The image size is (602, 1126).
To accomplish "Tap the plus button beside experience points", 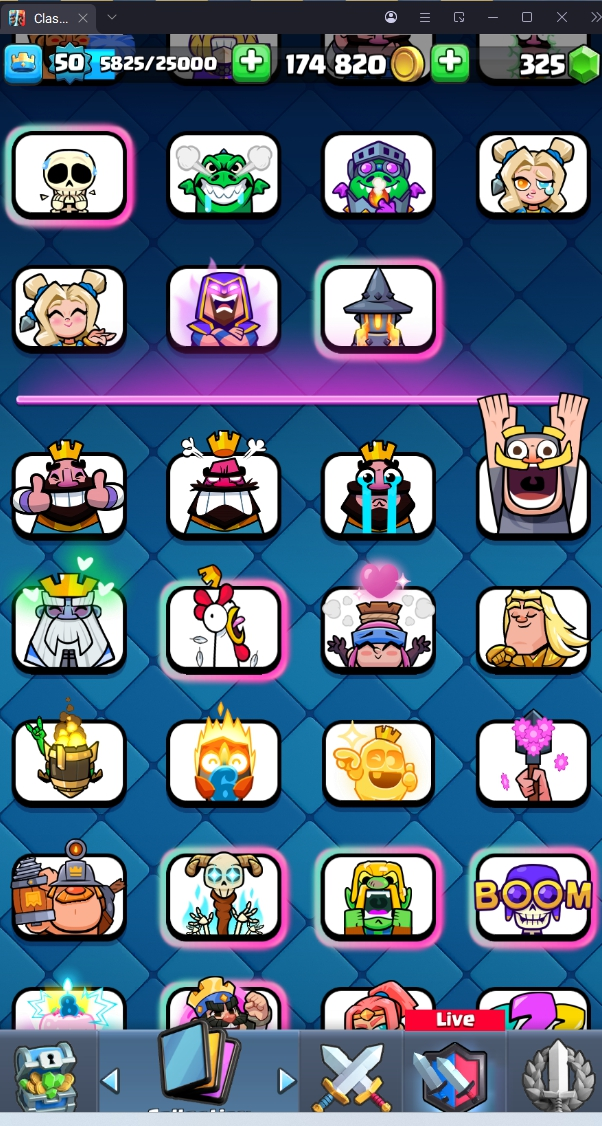I will (251, 64).
